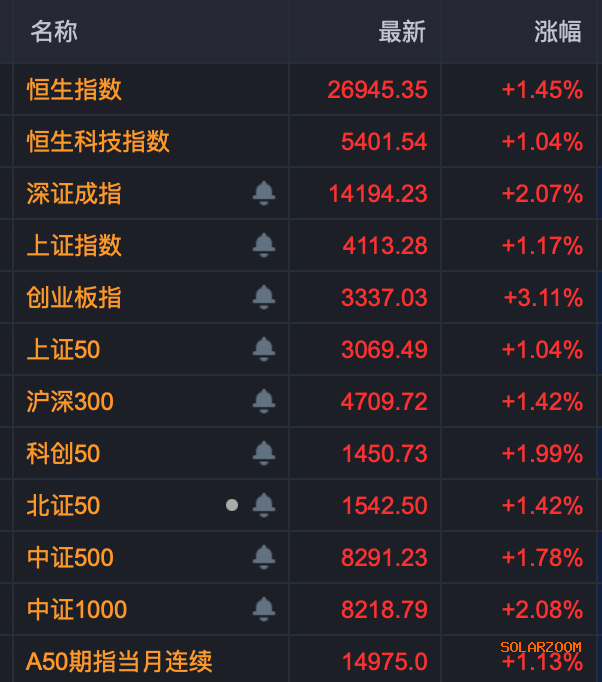Image resolution: width=602 pixels, height=682 pixels.
Task: Tap the bell icon for 北证50
Action: pos(264,505)
